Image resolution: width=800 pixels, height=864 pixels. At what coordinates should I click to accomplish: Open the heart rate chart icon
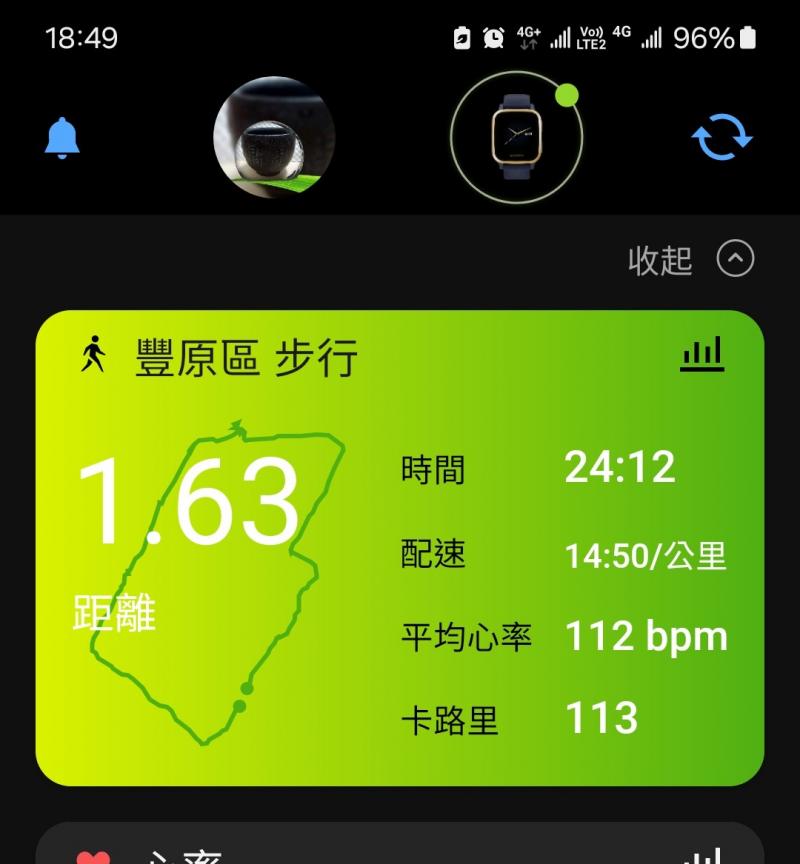tap(701, 855)
